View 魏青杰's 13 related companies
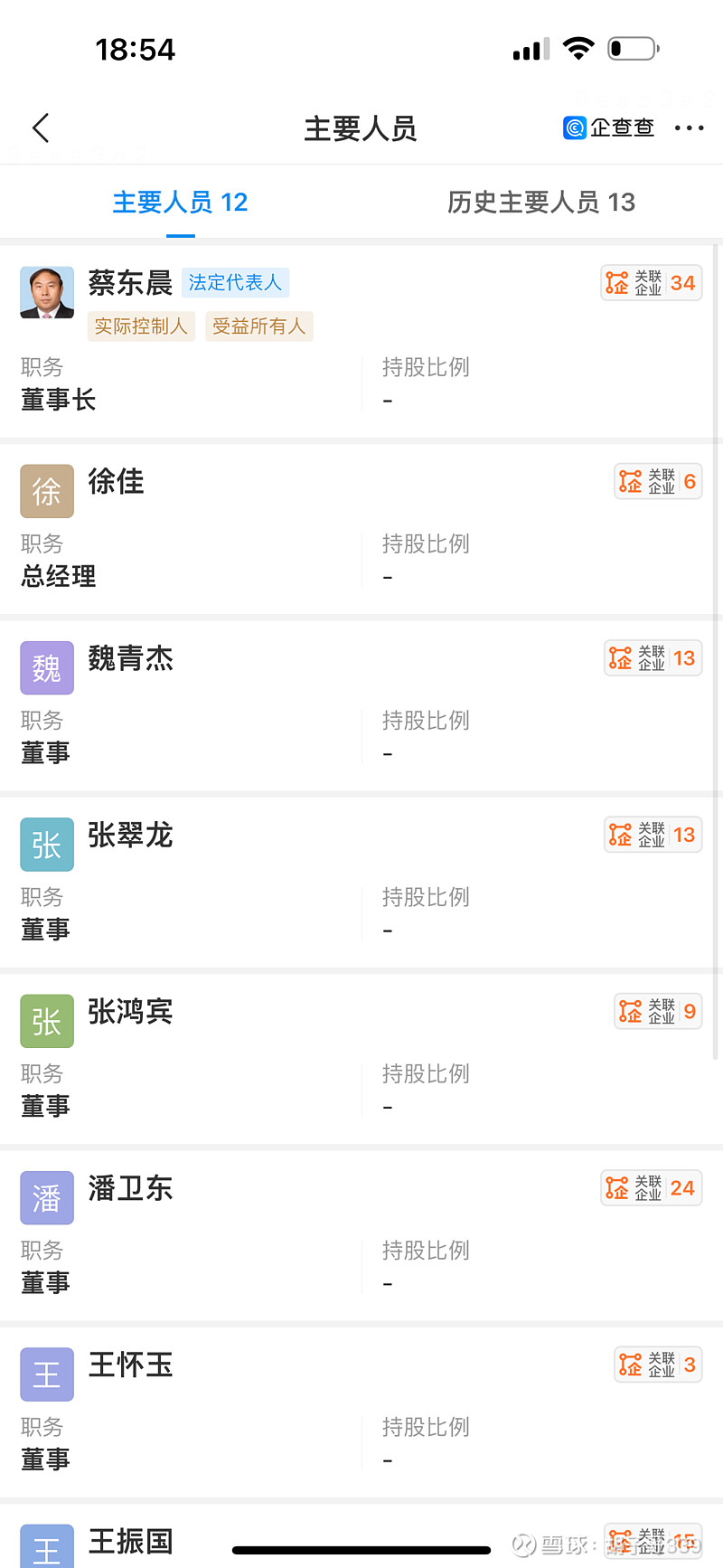 653,657
